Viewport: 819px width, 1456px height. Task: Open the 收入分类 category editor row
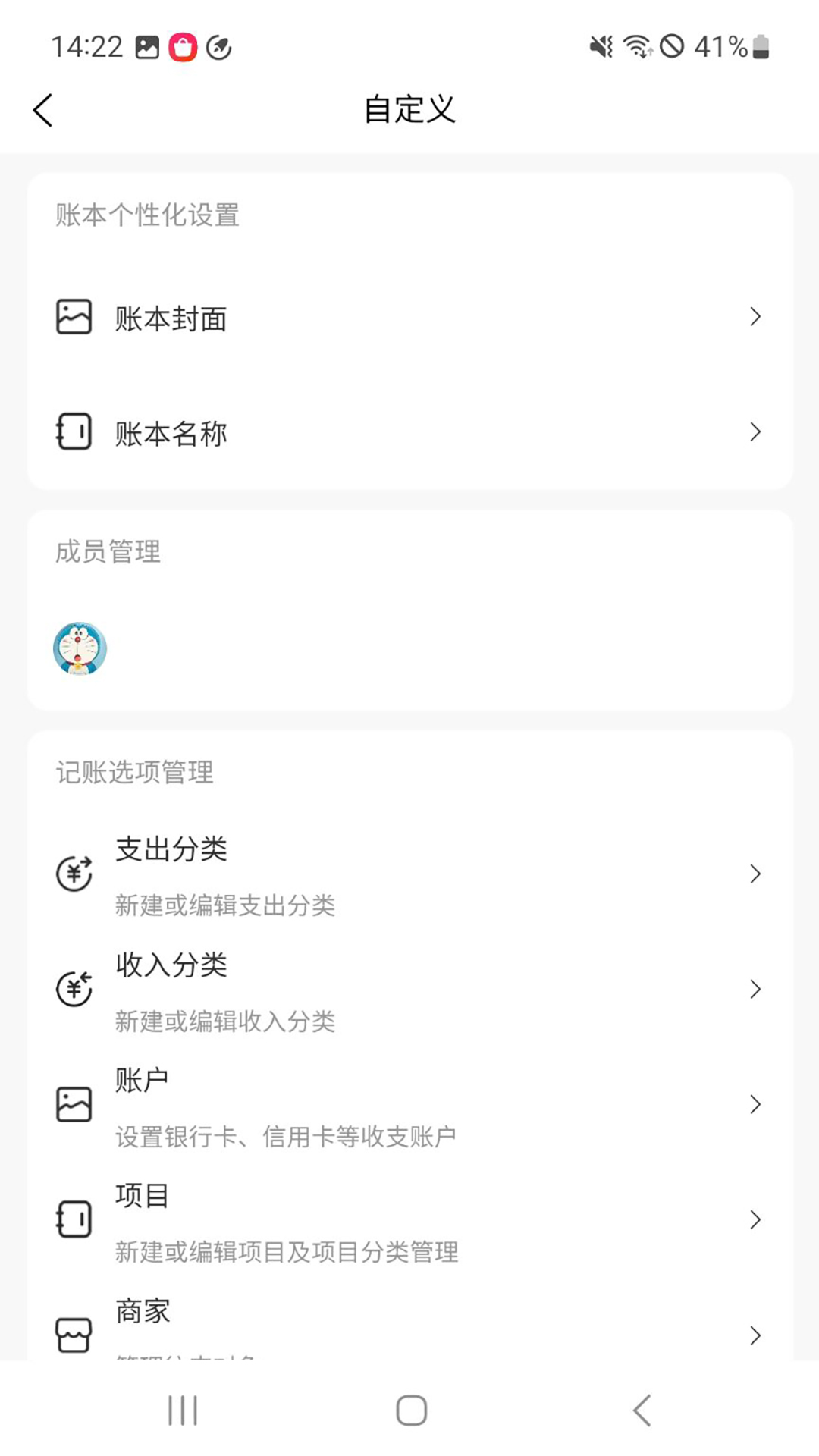[755, 990]
